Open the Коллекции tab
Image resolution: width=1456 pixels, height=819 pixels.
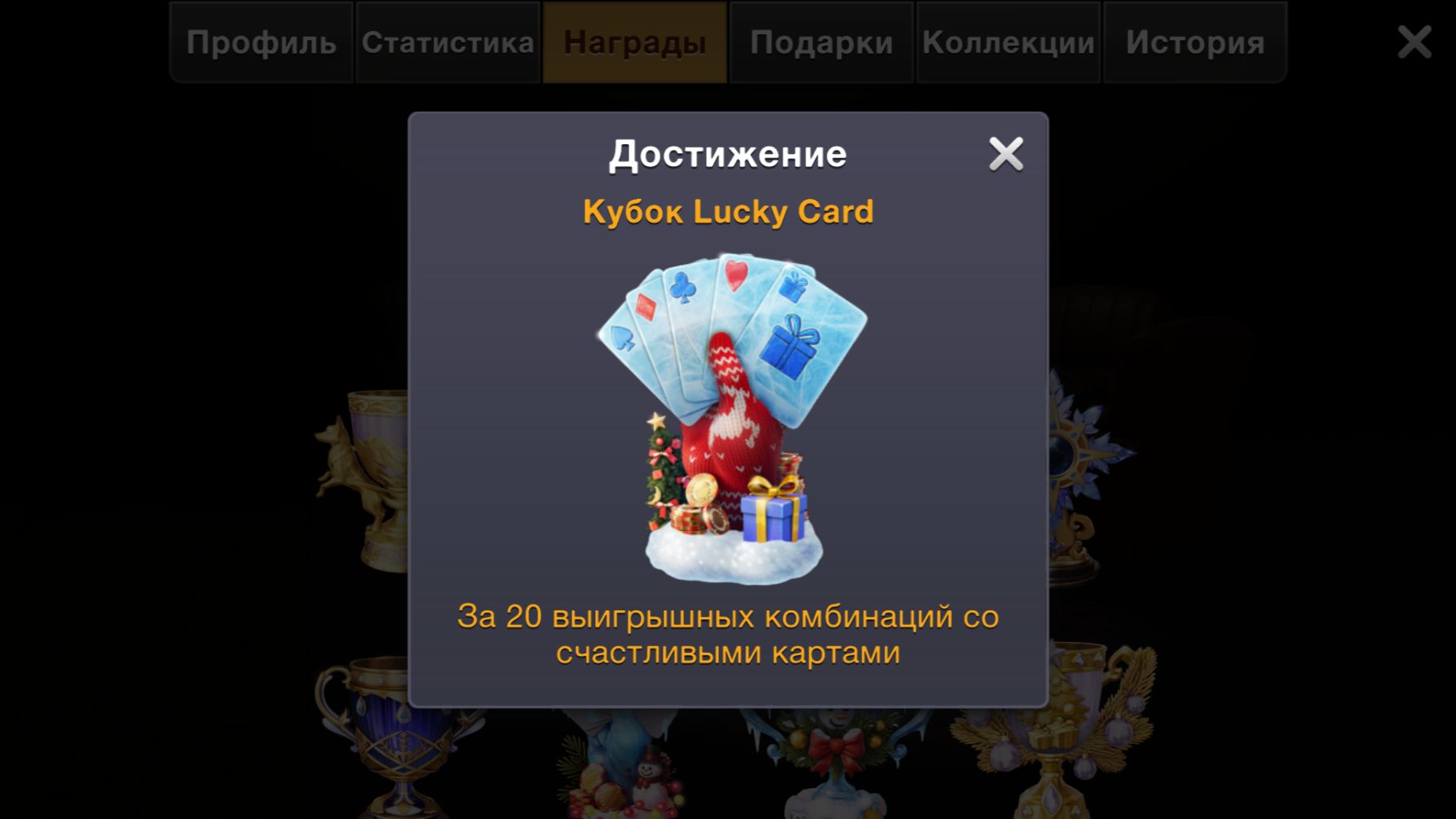[1008, 42]
